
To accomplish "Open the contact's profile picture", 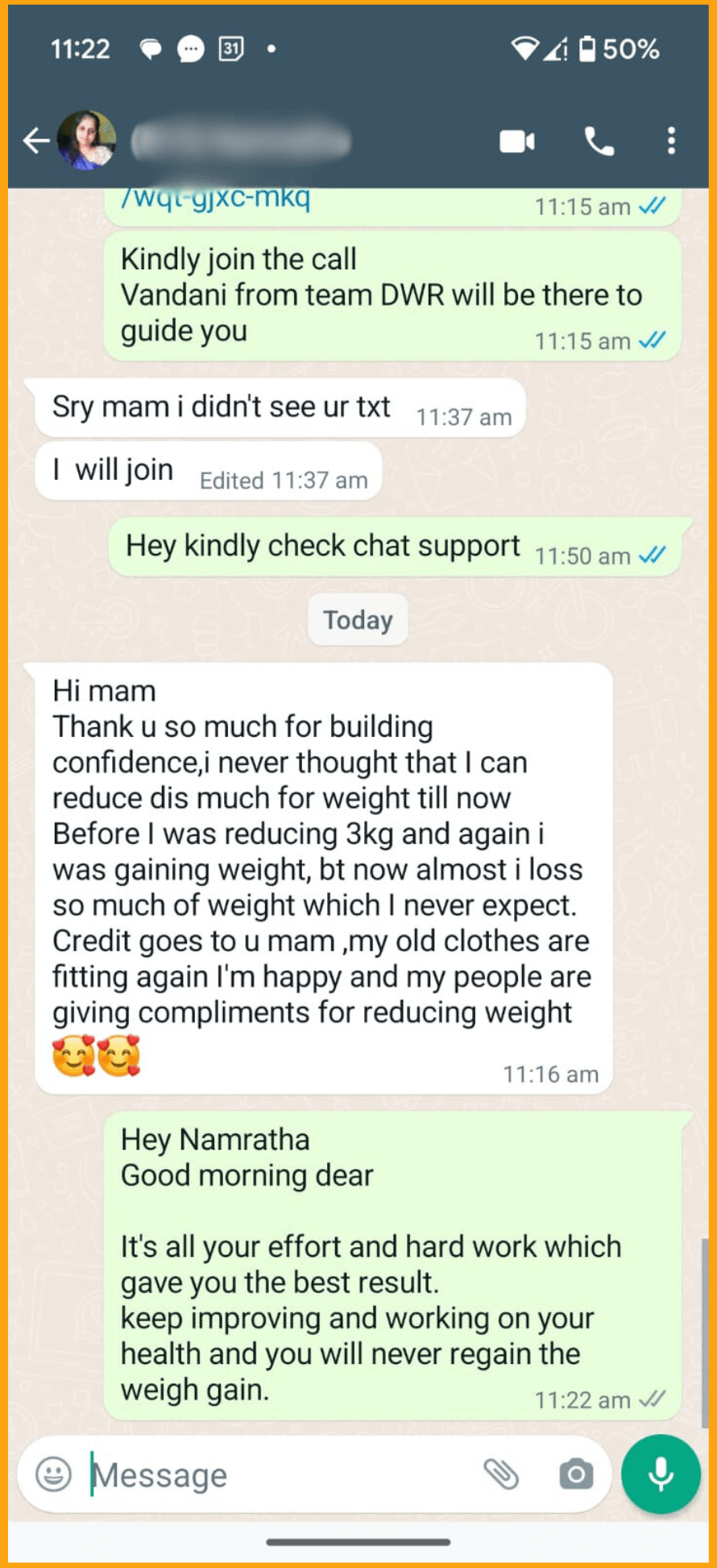I will [86, 140].
